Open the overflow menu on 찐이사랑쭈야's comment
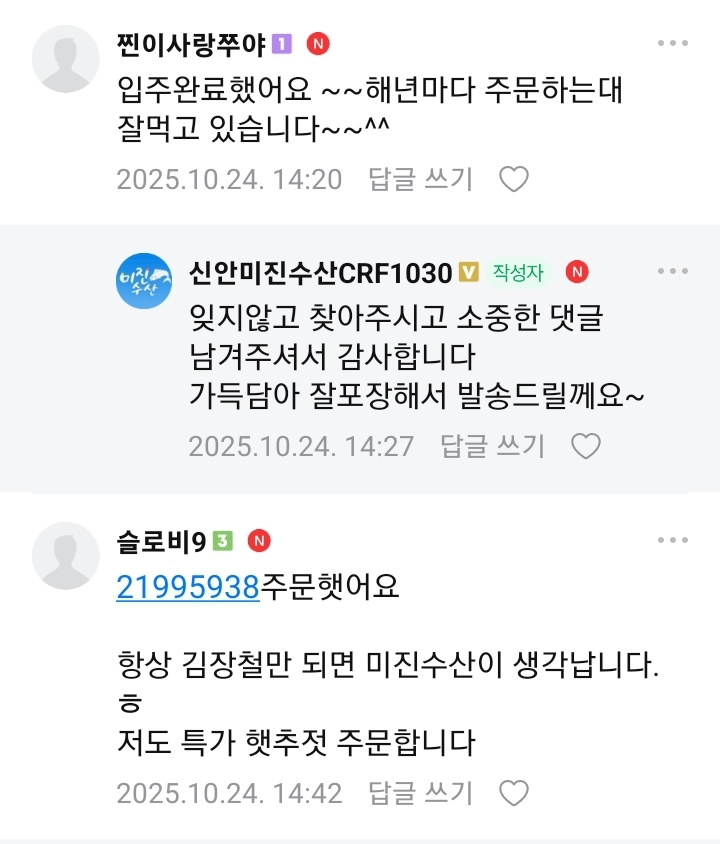 point(672,44)
